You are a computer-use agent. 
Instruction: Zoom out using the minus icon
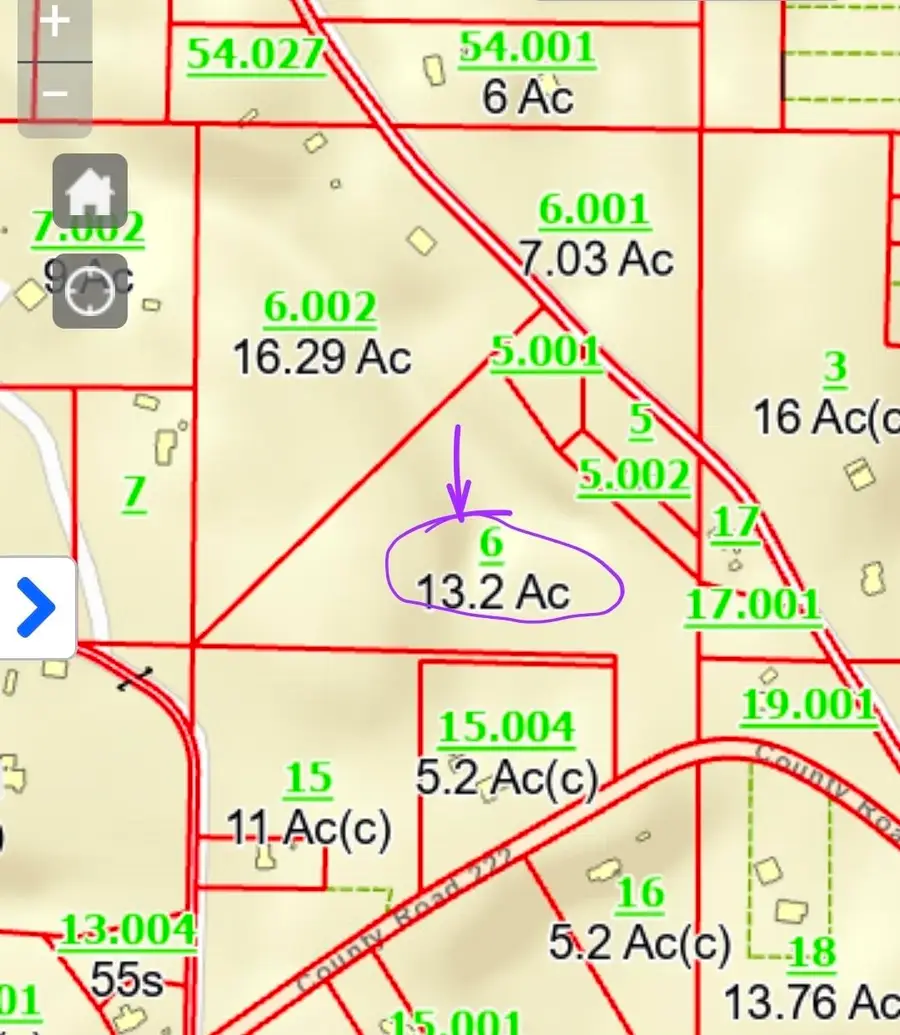(53, 95)
